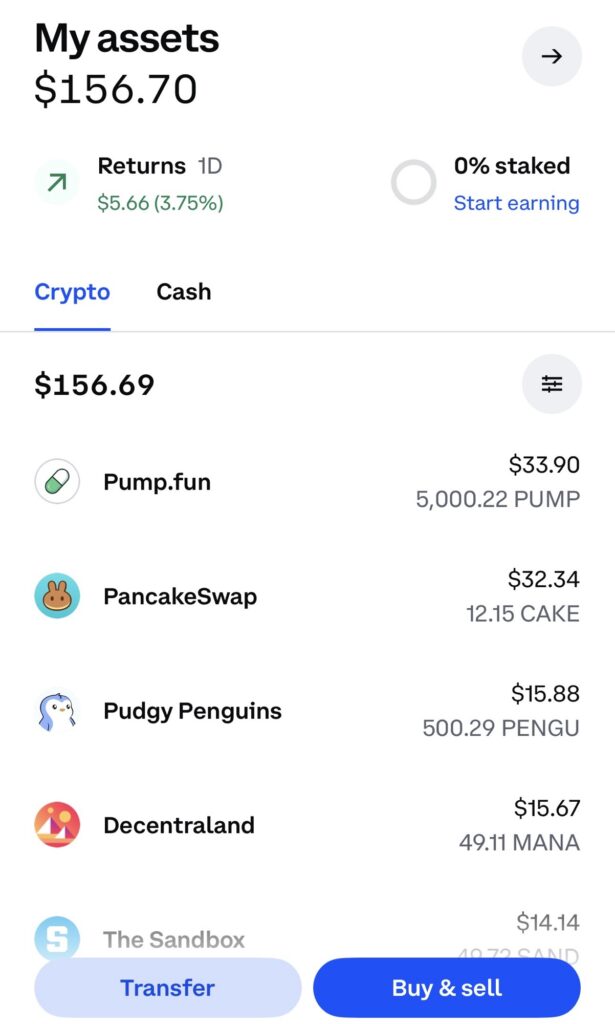Open the asset filter and sort options
The image size is (615, 1024).
tap(551, 384)
